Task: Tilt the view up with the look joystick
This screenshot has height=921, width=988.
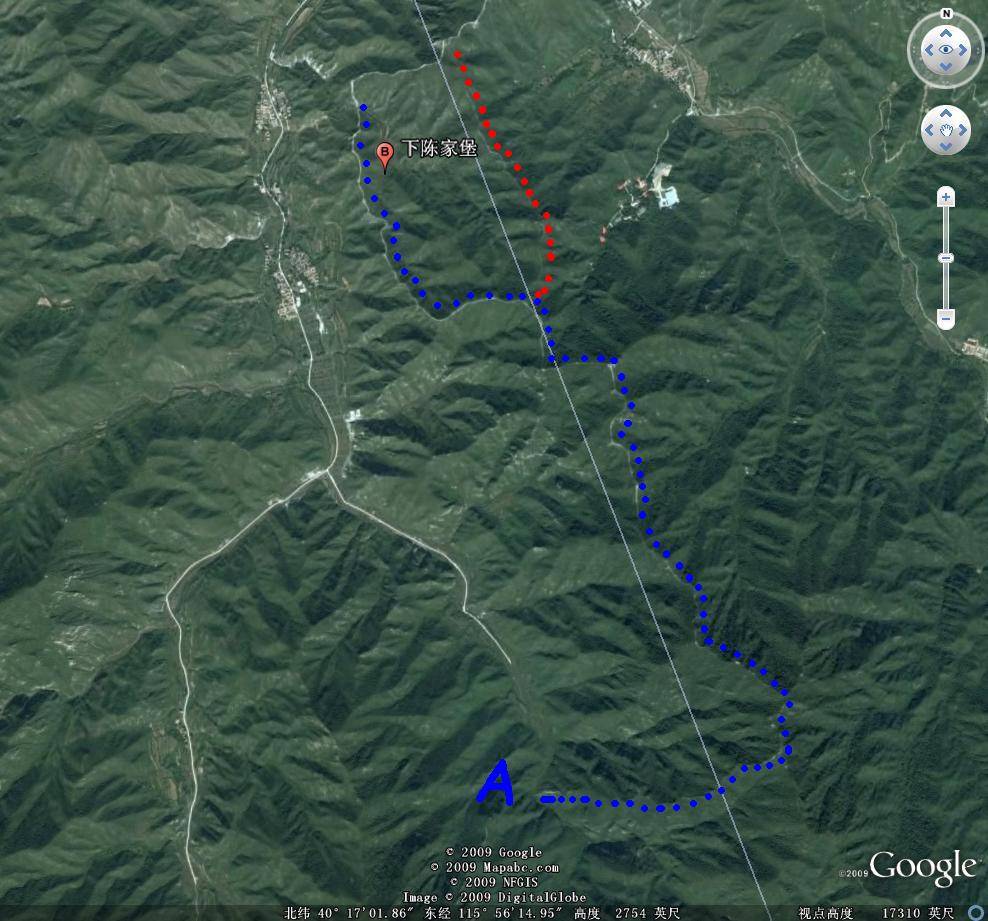Action: [x=946, y=35]
